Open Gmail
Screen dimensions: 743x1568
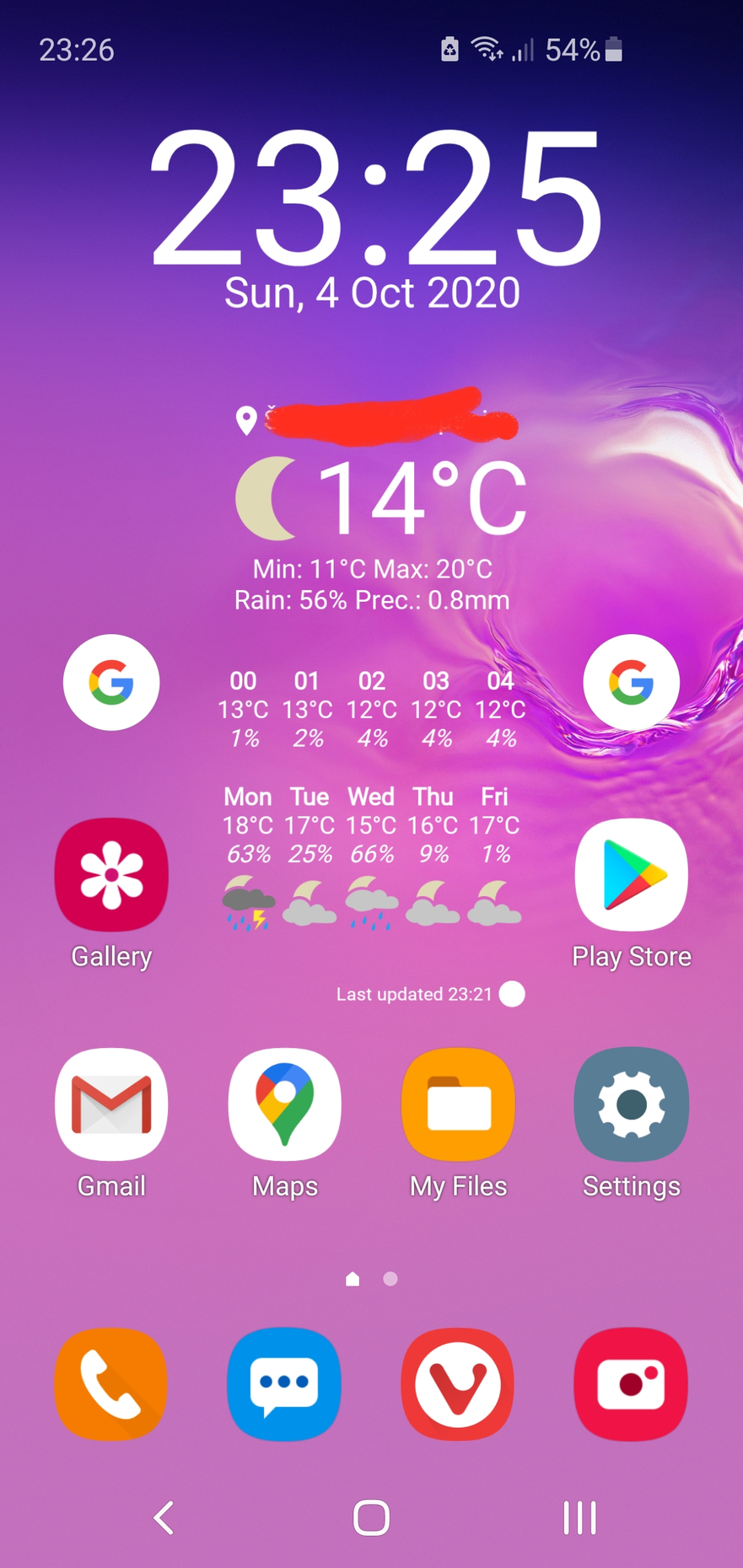pos(111,1104)
